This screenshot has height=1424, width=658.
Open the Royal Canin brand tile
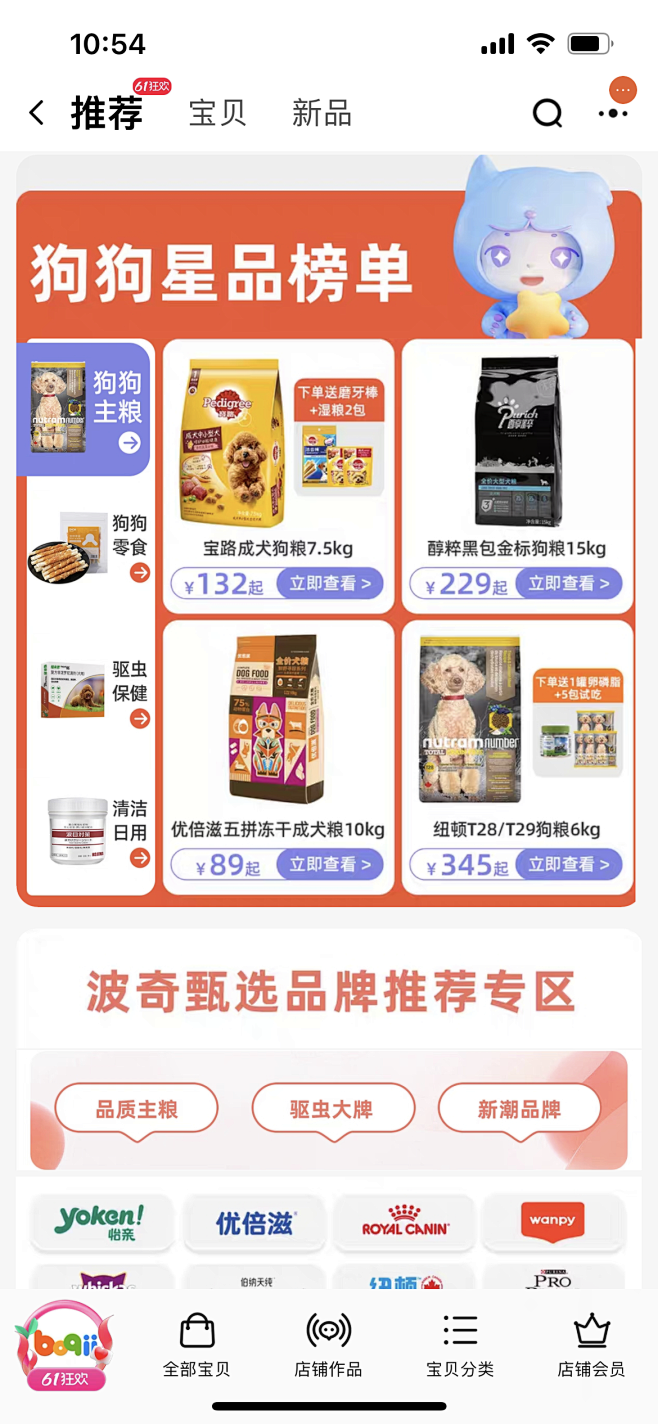coord(405,1221)
